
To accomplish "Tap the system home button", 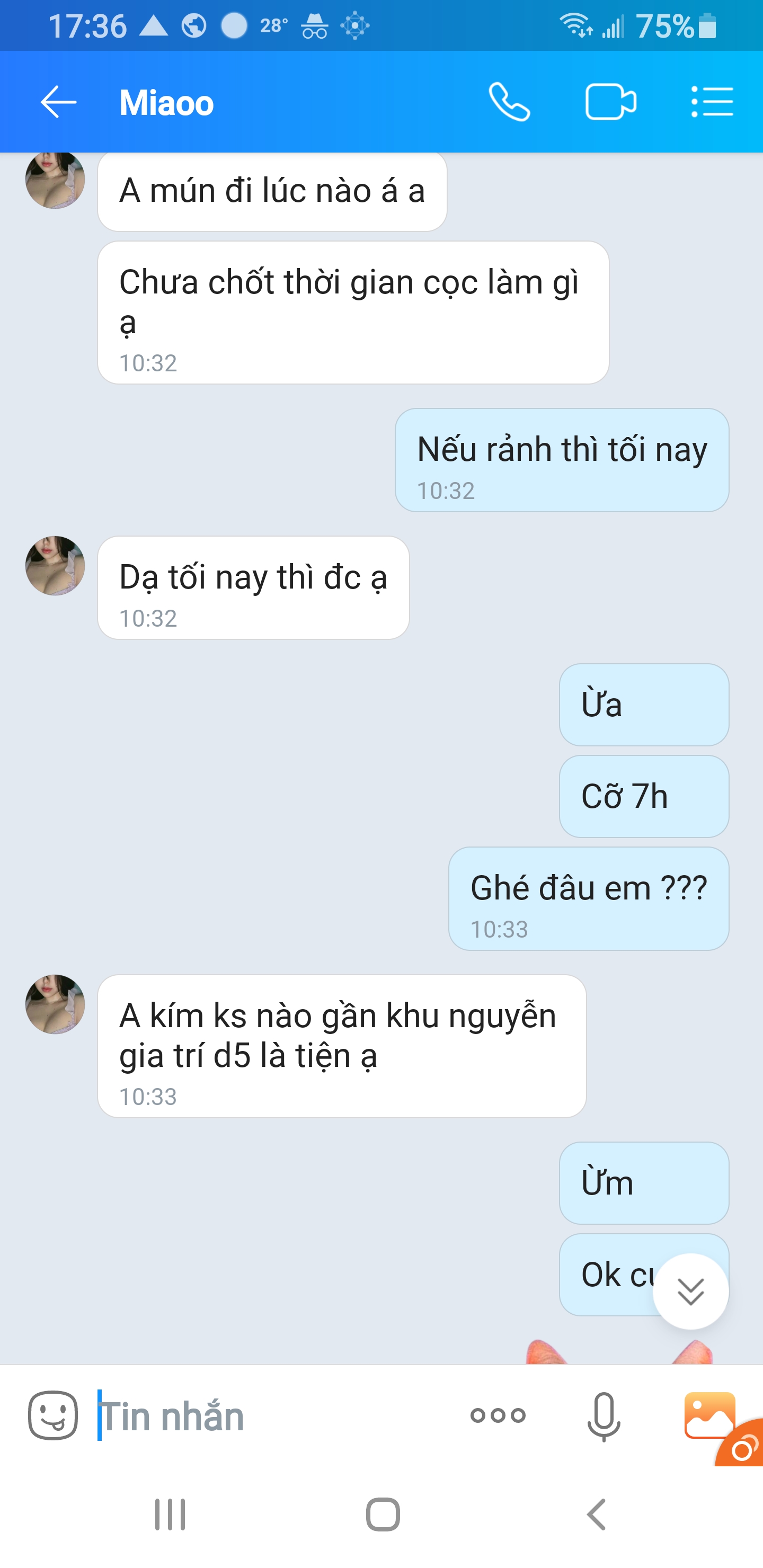I will point(383,1514).
